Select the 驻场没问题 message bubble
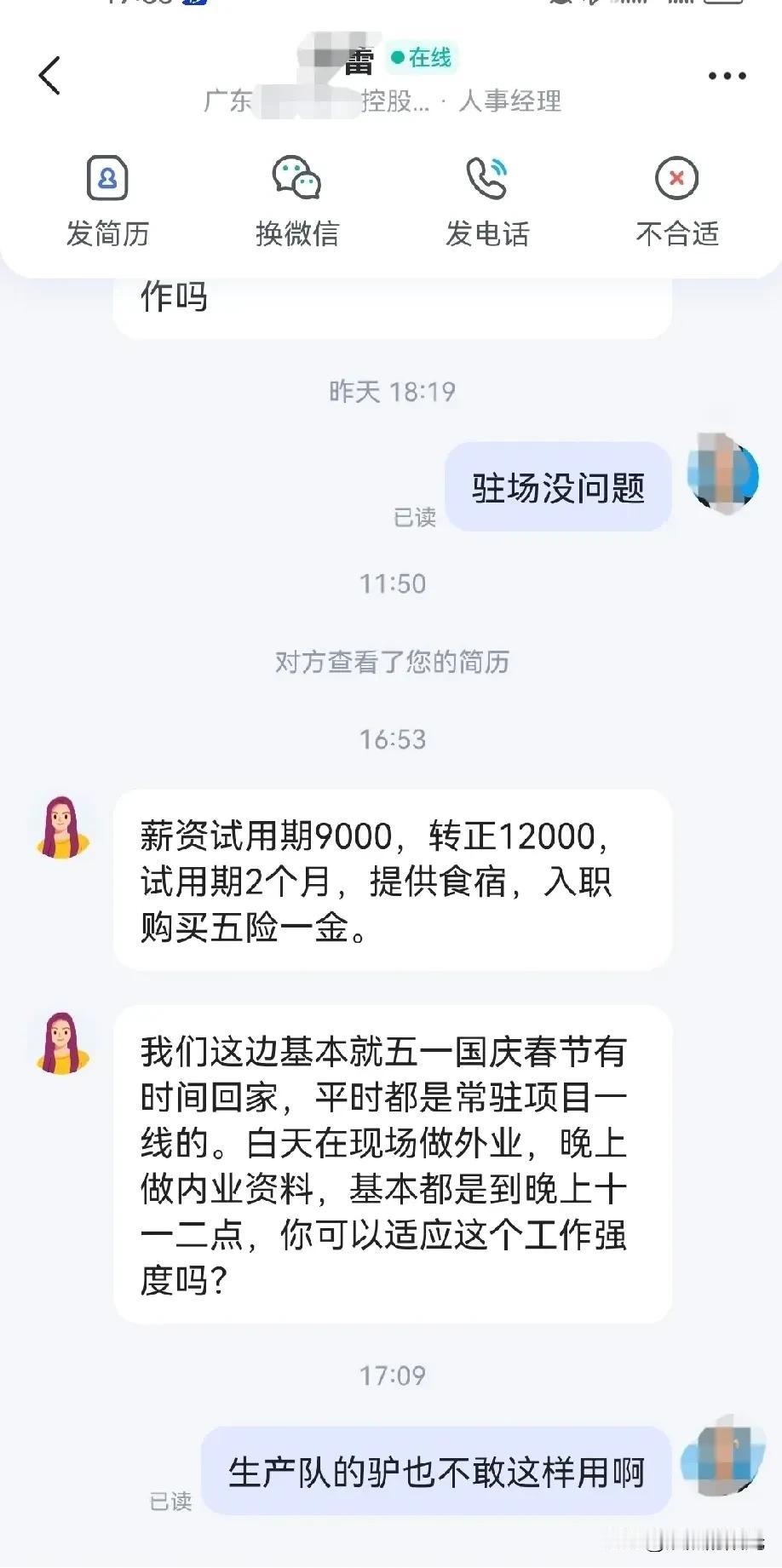Image resolution: width=782 pixels, height=1568 pixels. (555, 487)
